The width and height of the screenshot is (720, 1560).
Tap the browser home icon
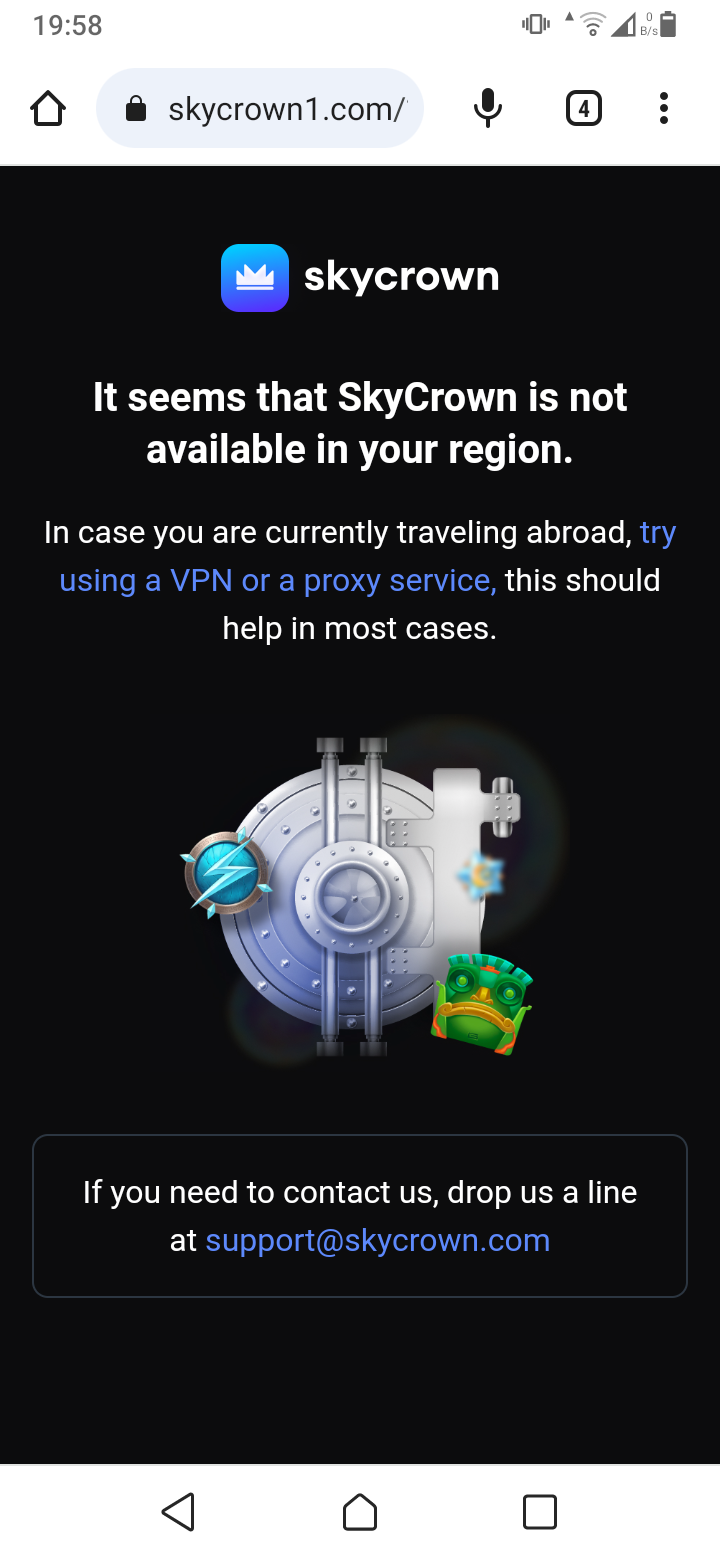click(x=48, y=108)
